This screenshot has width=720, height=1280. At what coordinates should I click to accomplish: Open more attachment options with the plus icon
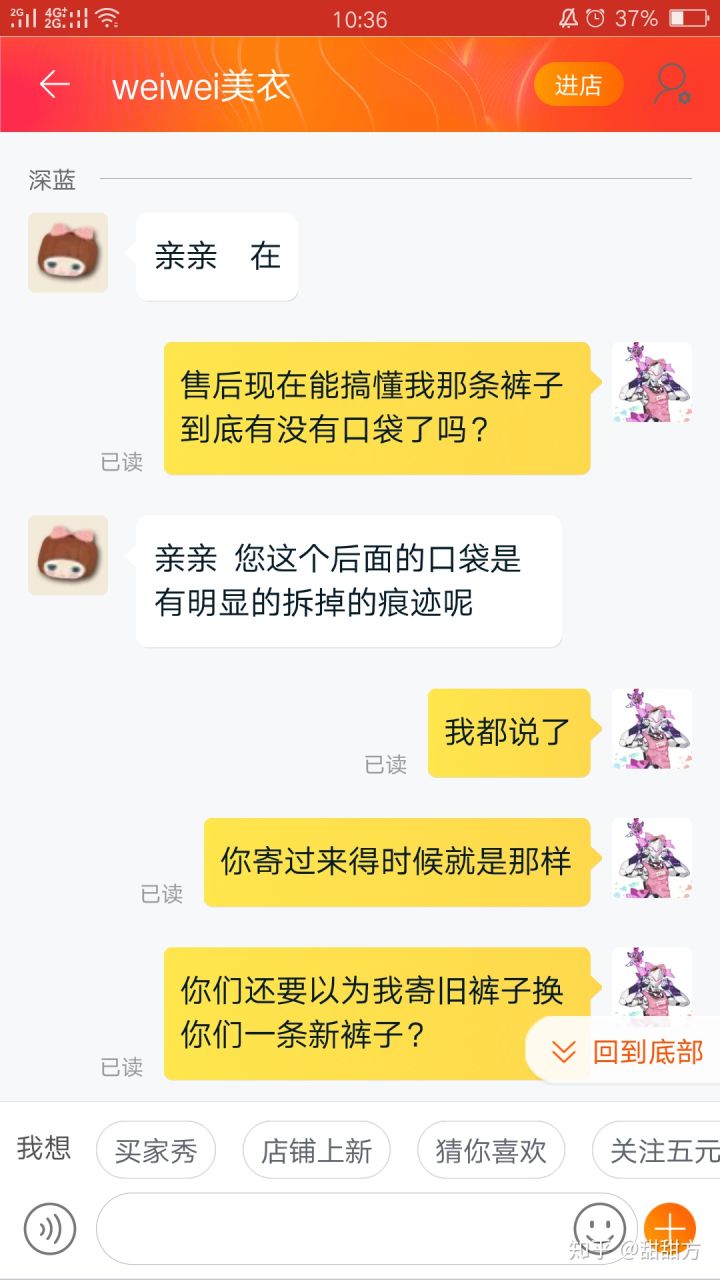[669, 1227]
